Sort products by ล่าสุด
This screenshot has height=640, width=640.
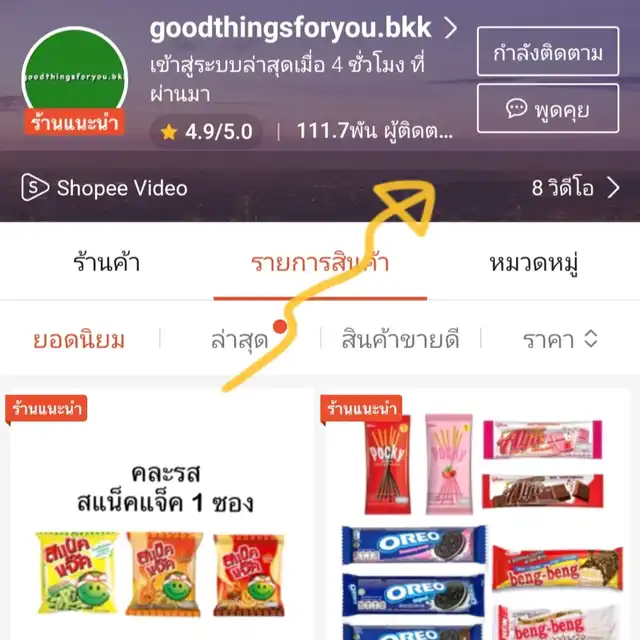[240, 340]
